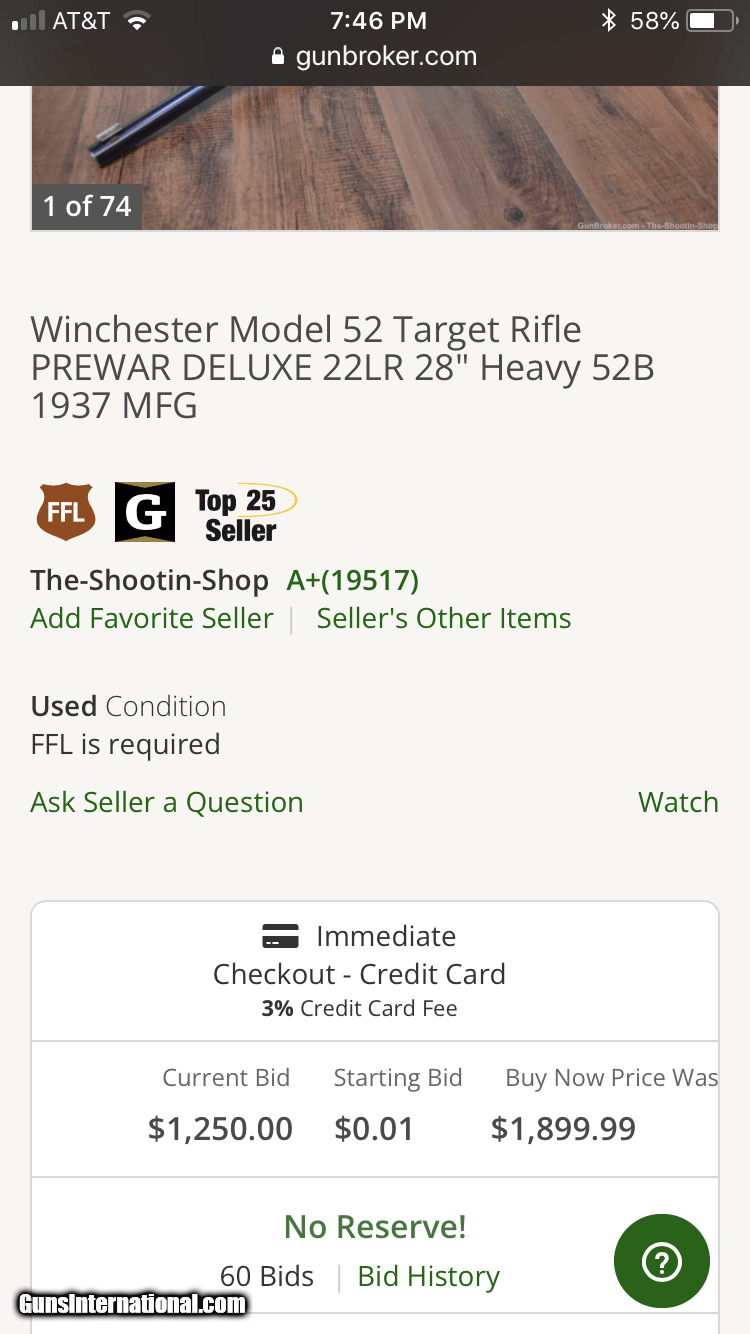Add The-Shootin-Shop as favorite seller

click(152, 618)
